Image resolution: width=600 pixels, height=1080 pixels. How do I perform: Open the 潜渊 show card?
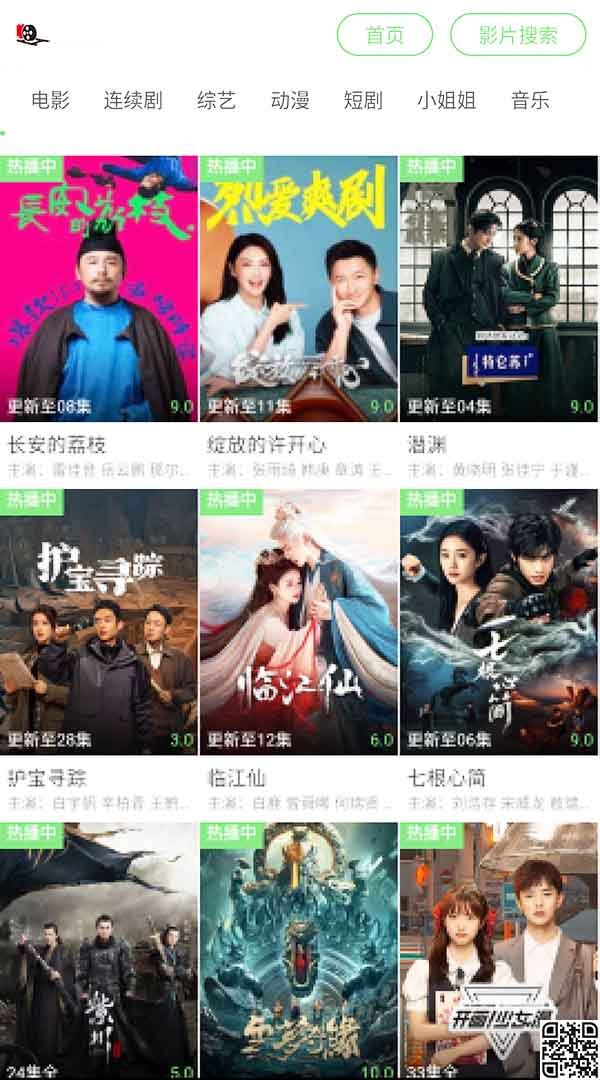[498, 290]
